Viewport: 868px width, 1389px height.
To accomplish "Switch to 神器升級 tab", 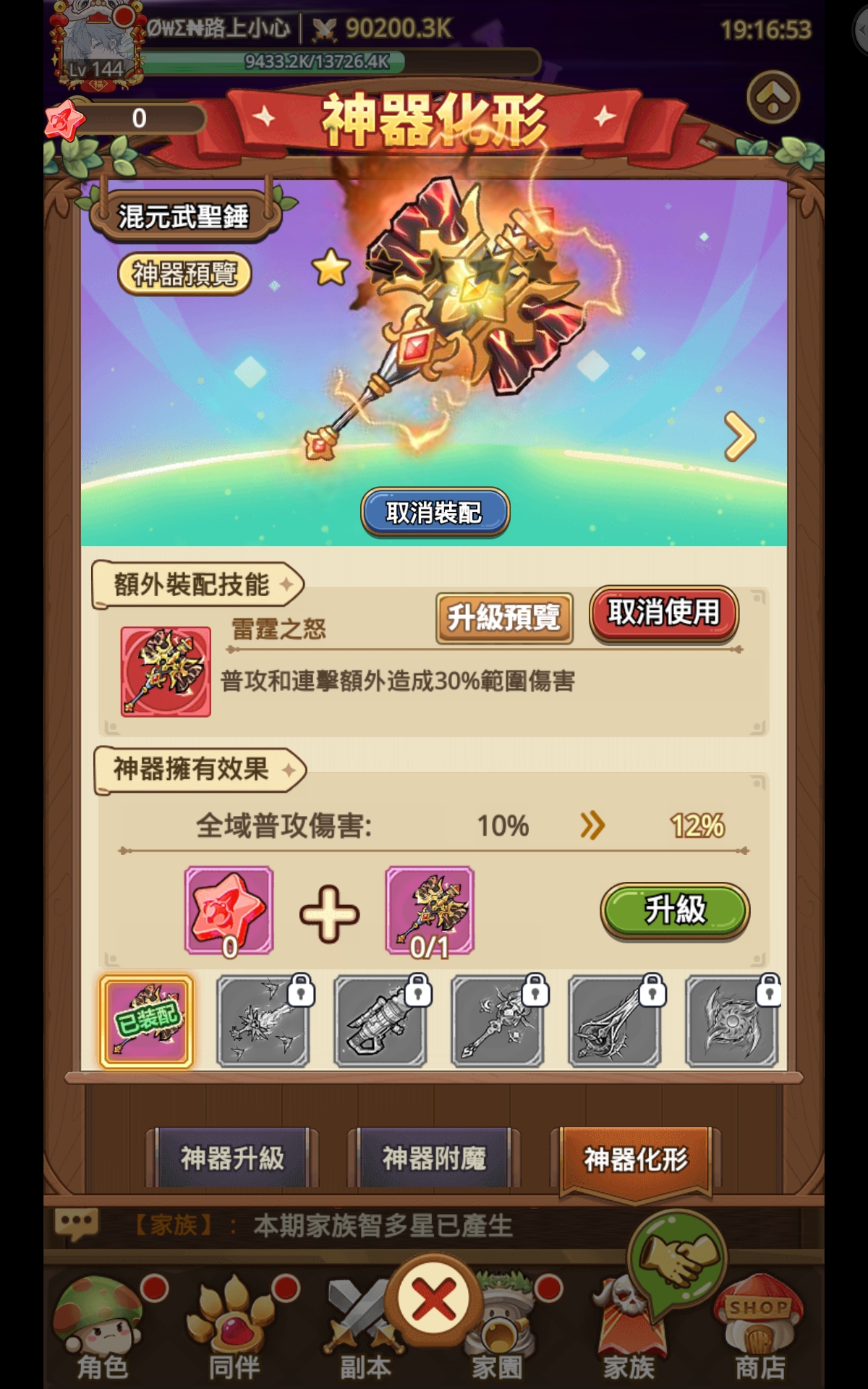I will coord(232,1158).
